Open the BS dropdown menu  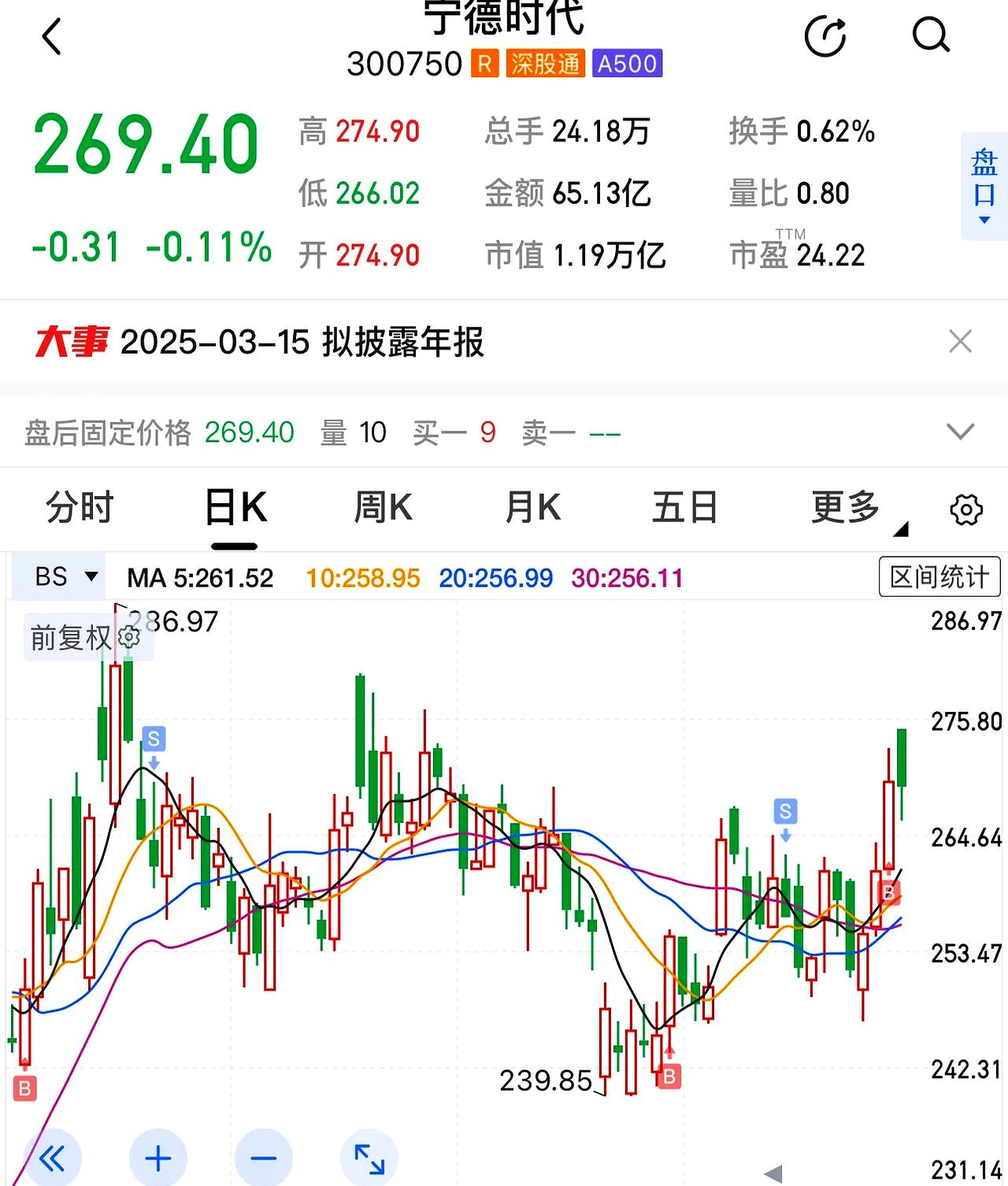[x=59, y=577]
